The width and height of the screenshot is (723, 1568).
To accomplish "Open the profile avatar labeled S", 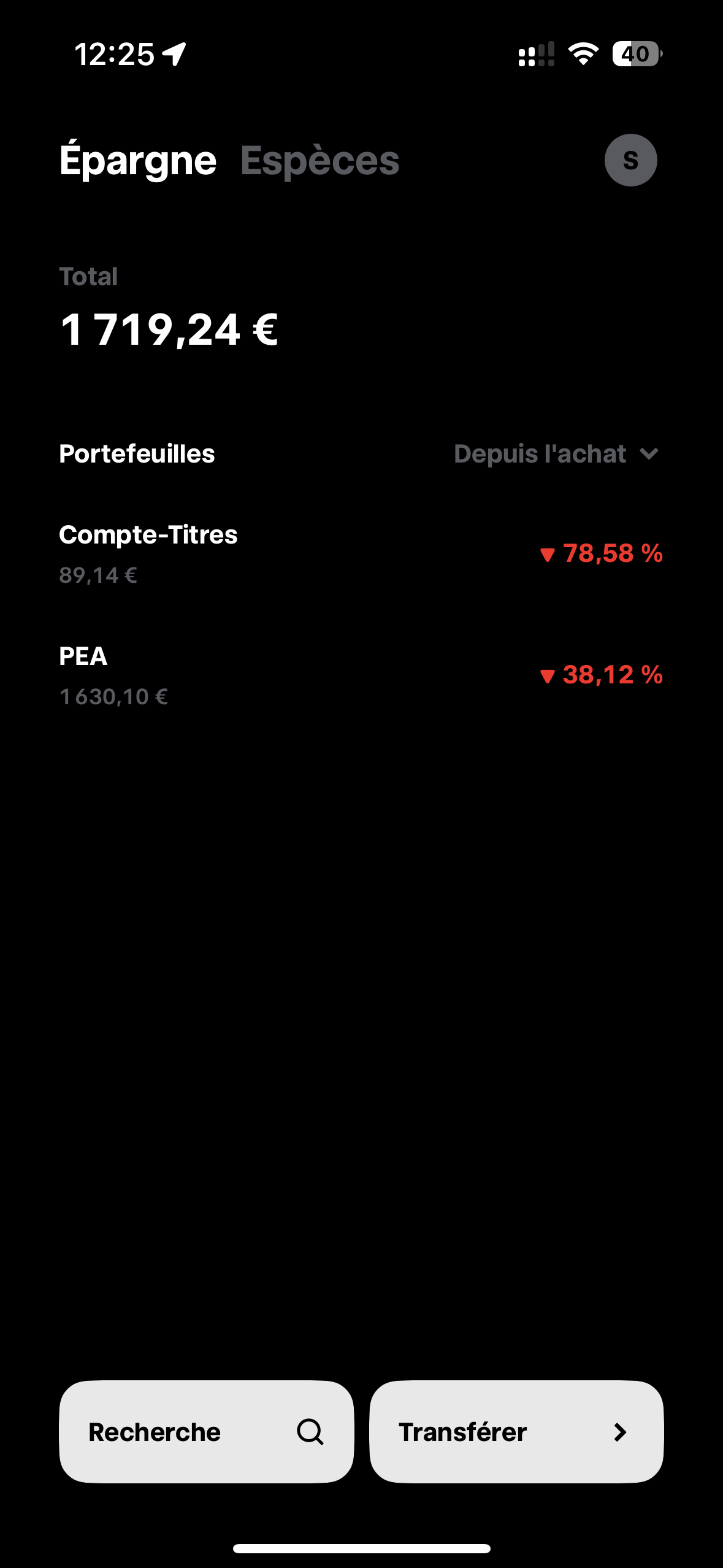I will click(x=630, y=160).
